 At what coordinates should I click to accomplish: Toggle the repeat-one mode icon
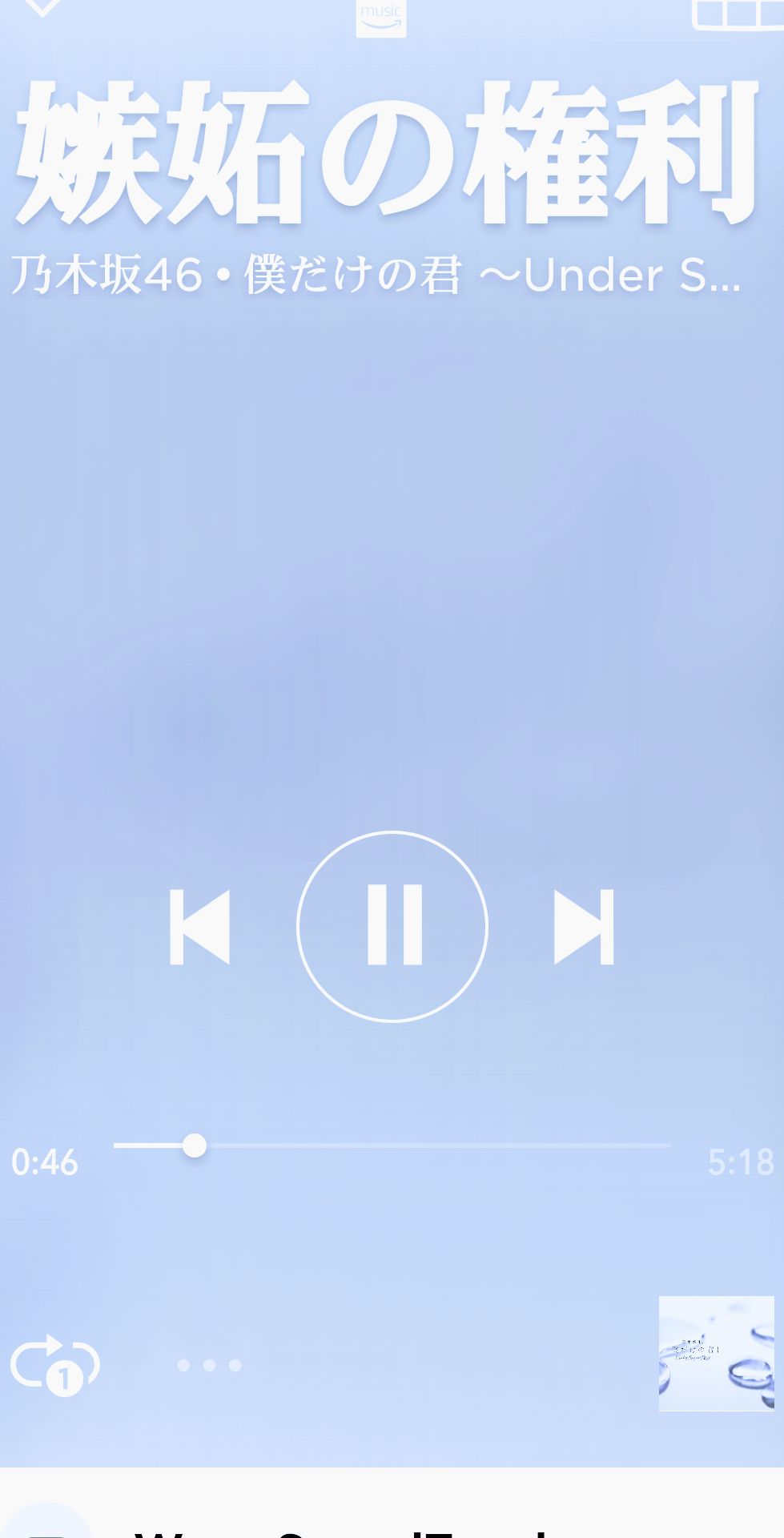[54, 1365]
